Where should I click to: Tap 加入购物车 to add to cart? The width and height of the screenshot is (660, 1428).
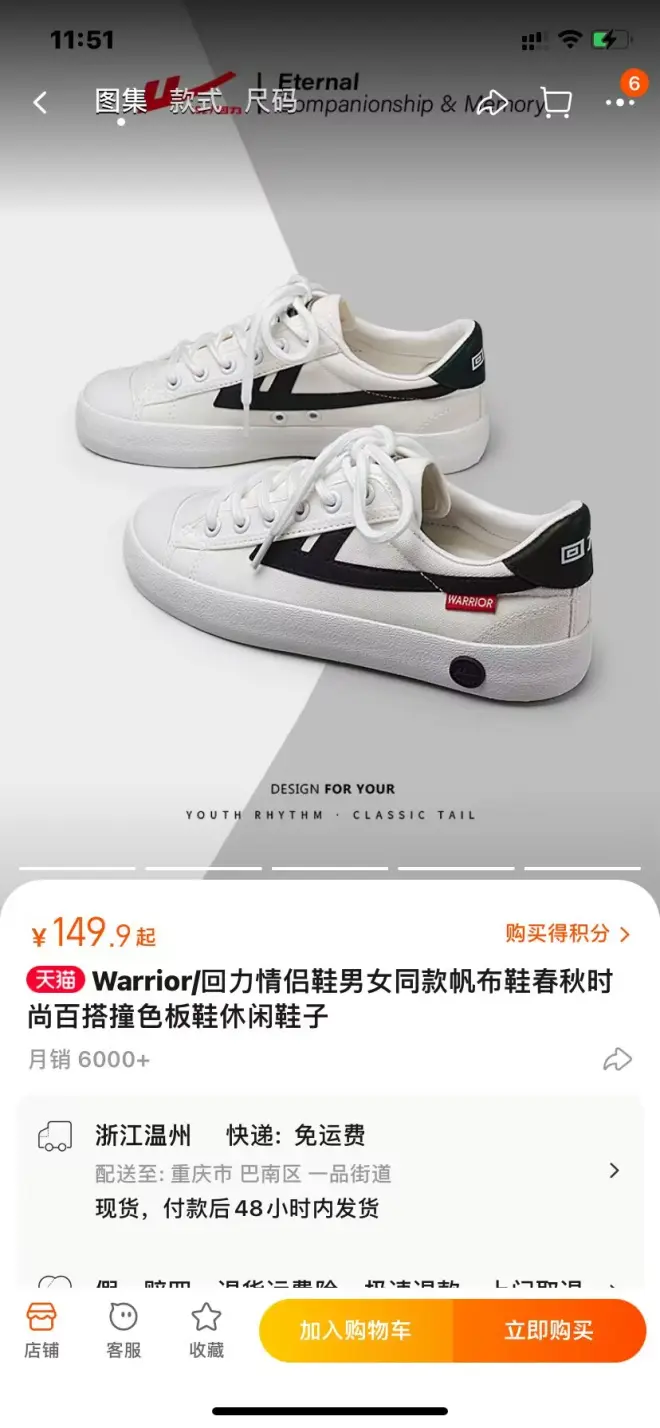pos(356,1330)
